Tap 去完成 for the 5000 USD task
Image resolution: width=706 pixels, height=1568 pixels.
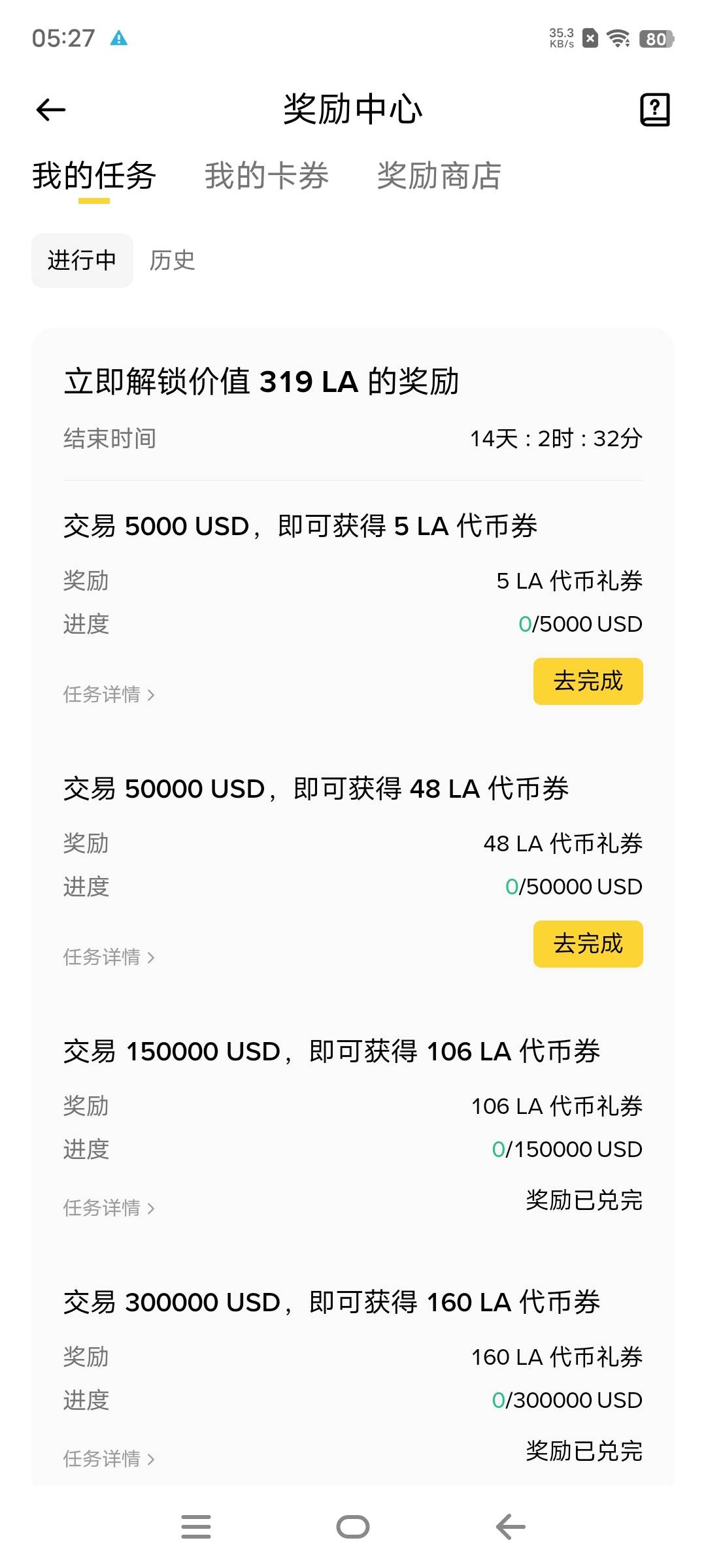click(588, 681)
